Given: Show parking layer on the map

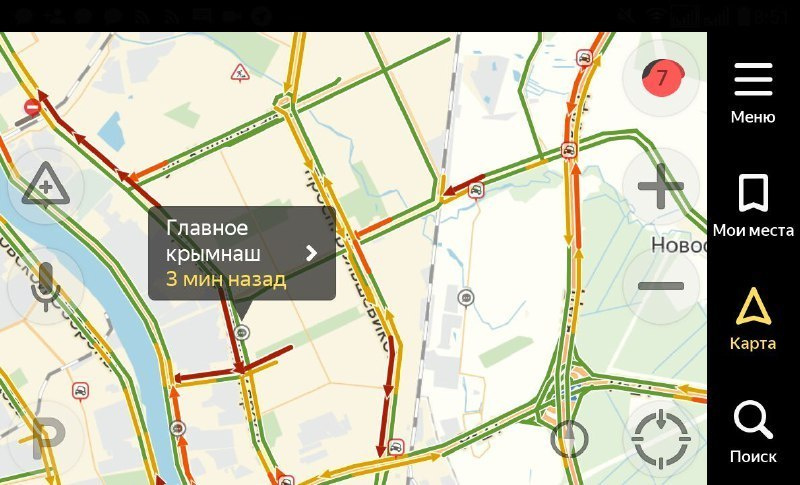Looking at the screenshot, I should click(x=45, y=438).
